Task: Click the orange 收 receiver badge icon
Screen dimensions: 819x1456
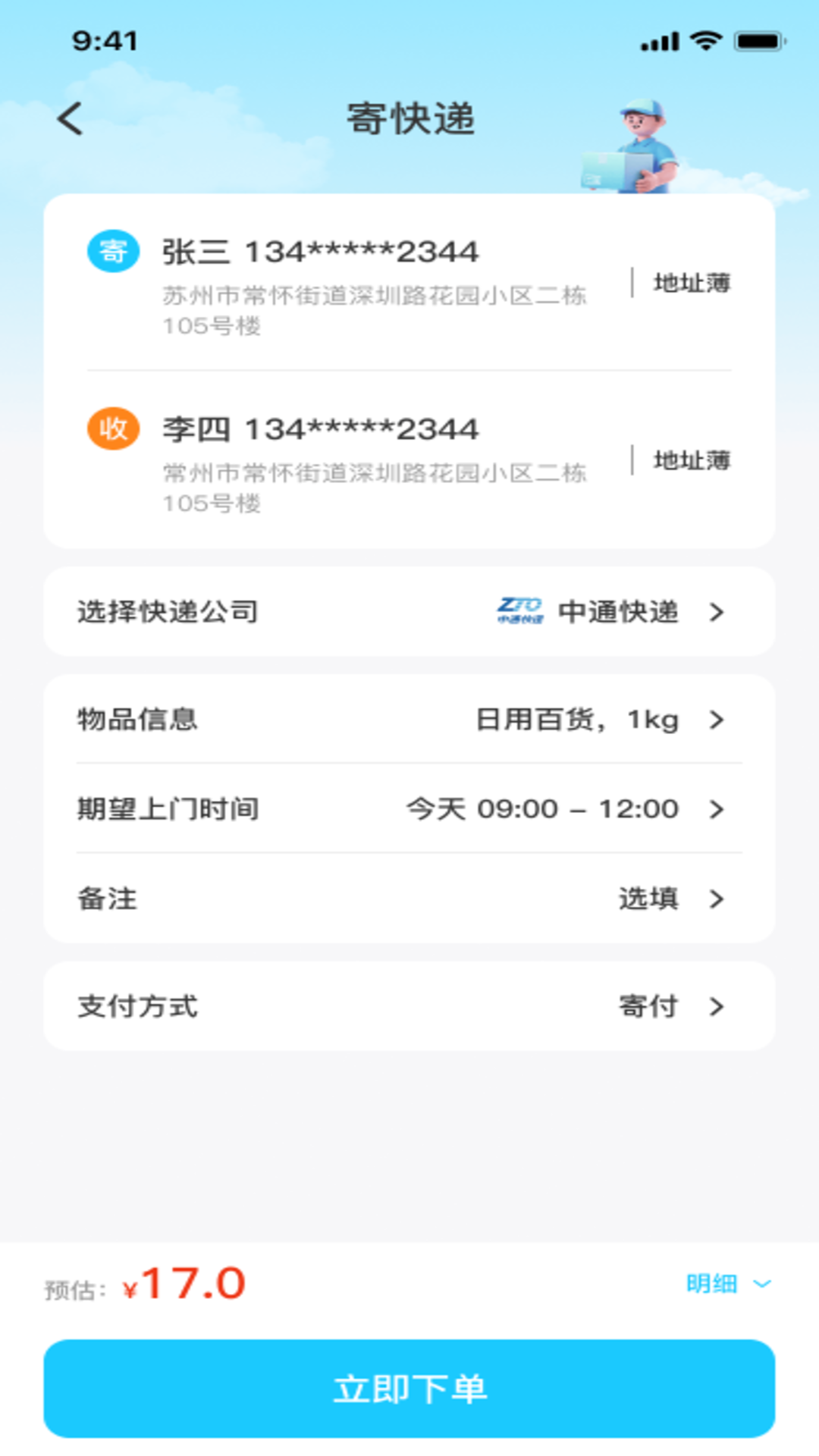Action: click(113, 428)
